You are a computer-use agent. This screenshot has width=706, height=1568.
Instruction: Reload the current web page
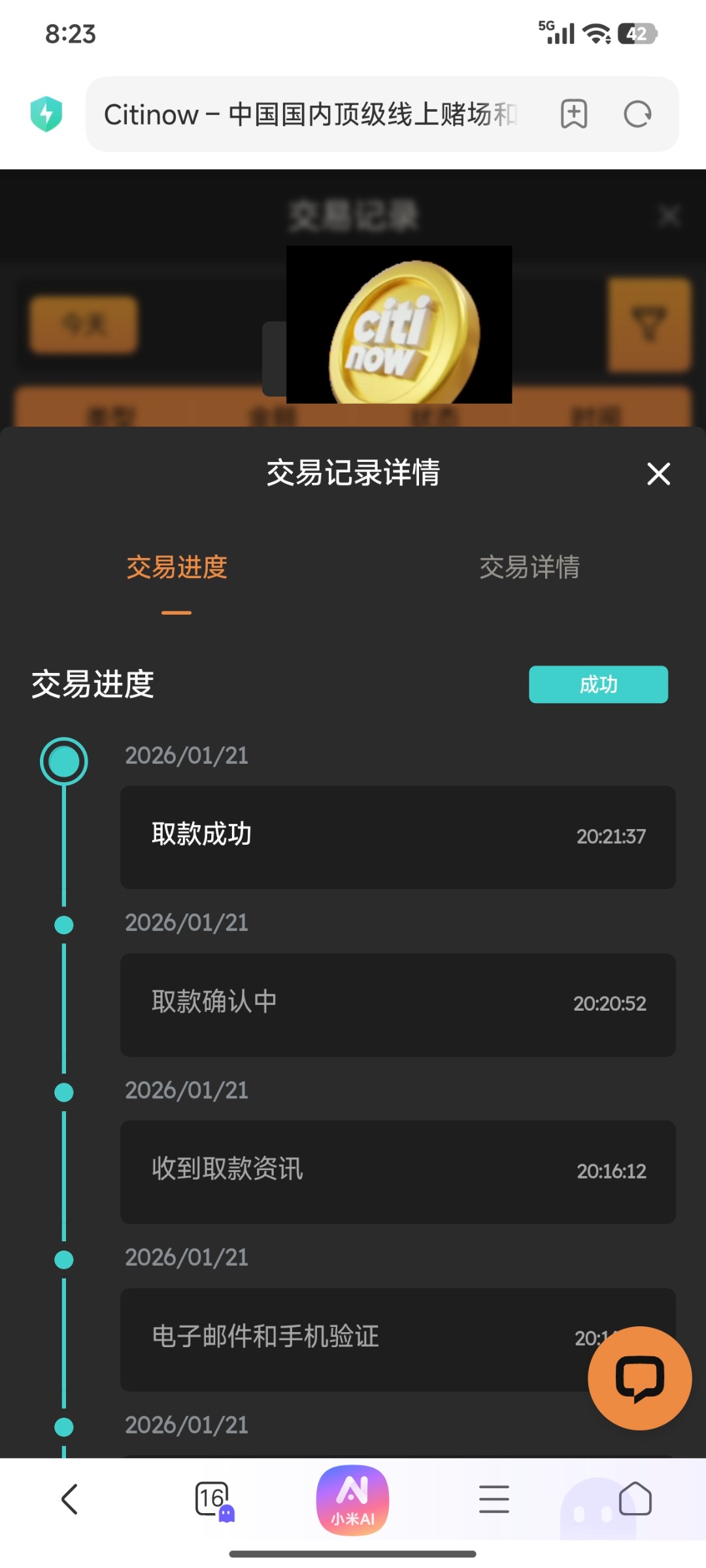click(x=637, y=114)
